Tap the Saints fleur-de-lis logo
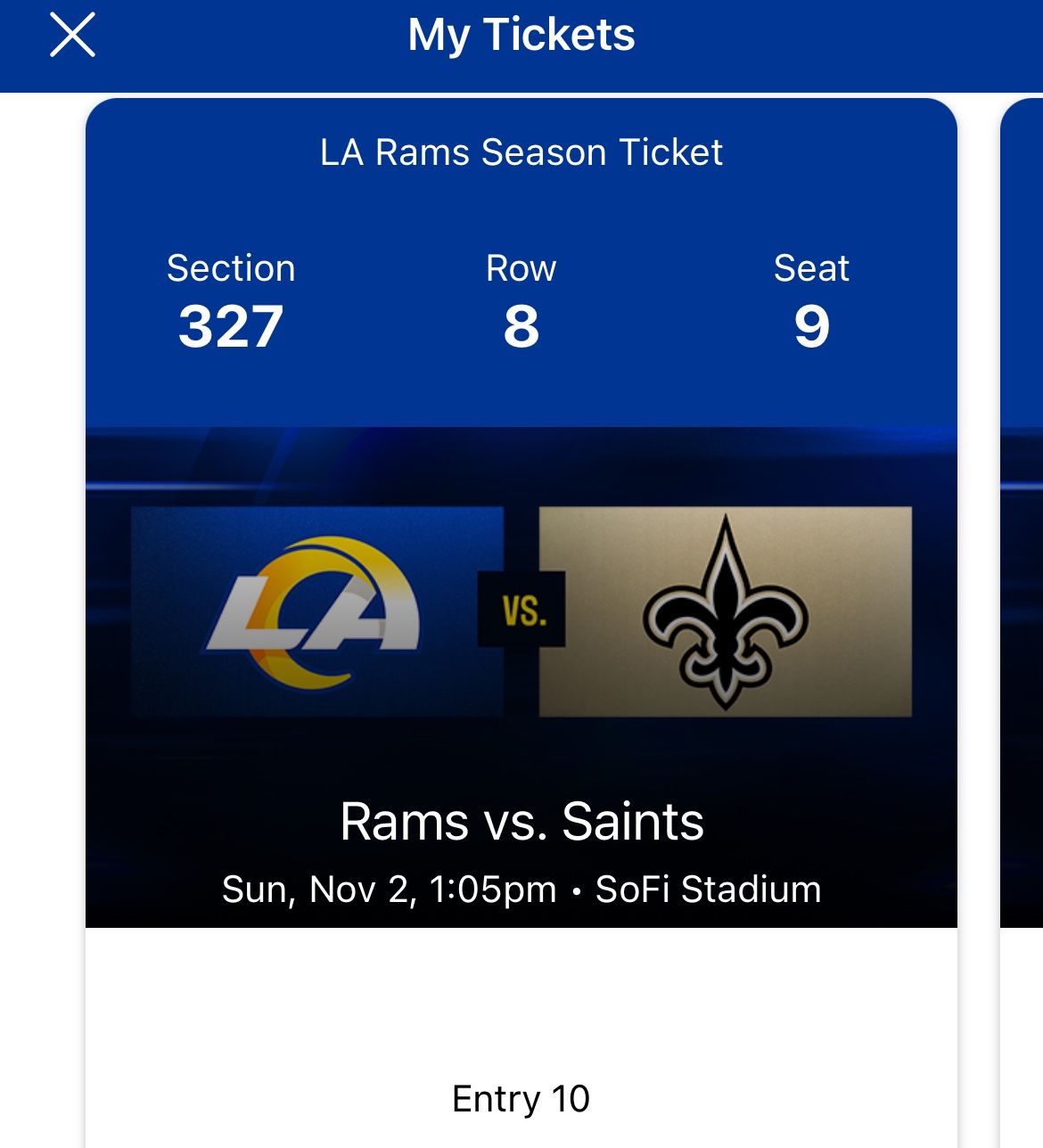1043x1148 pixels. pyautogui.click(x=724, y=611)
